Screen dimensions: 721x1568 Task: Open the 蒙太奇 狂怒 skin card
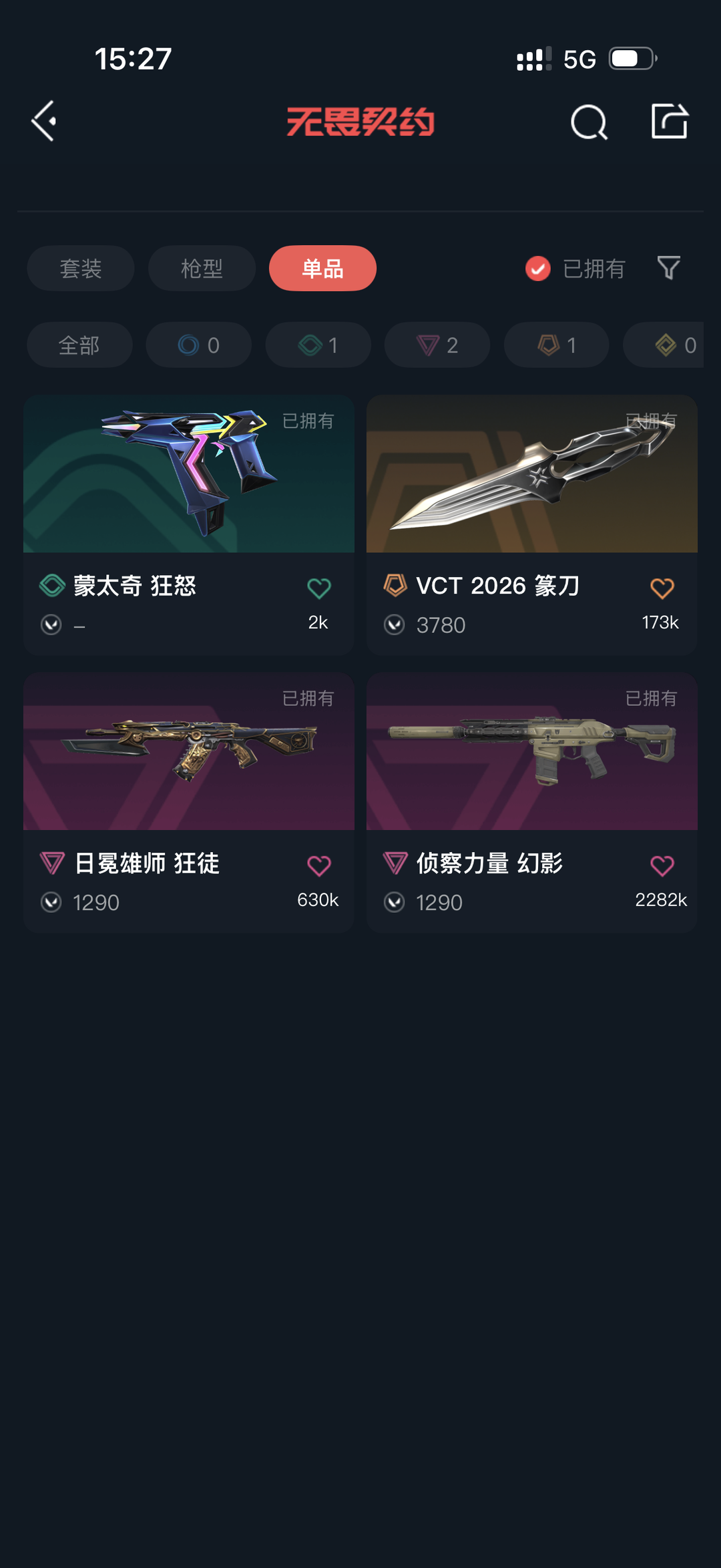[x=189, y=474]
